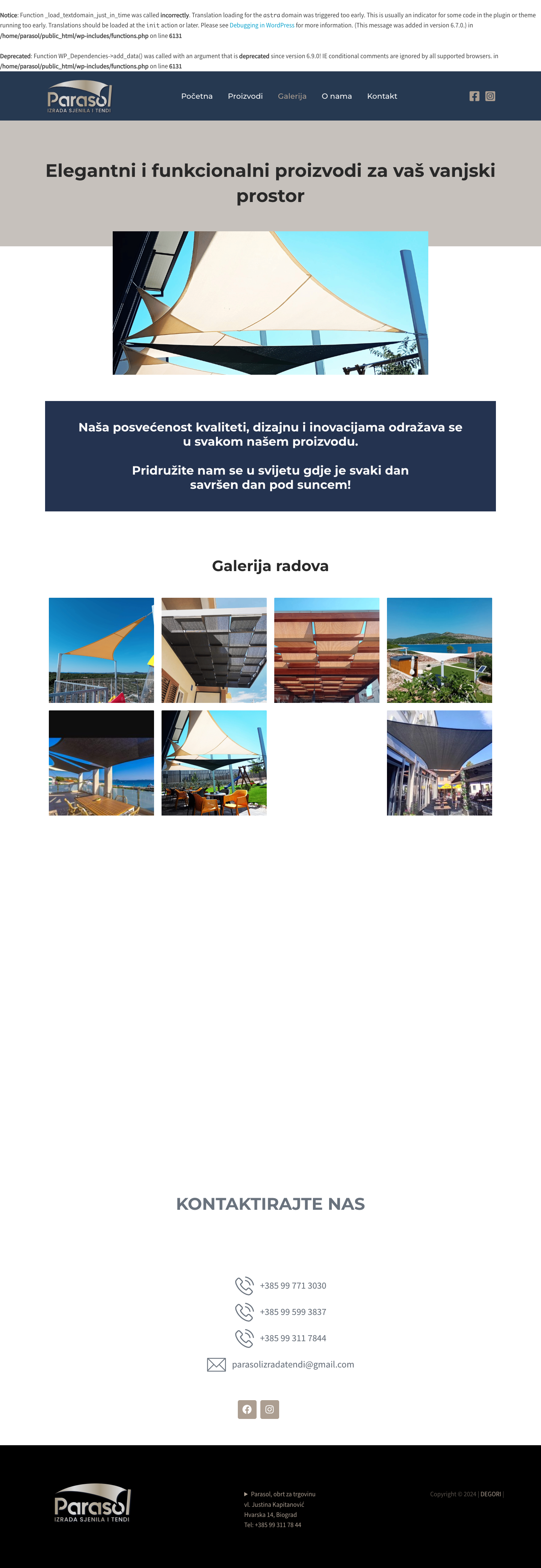Call the number +385 99 771 3030

tap(292, 1286)
